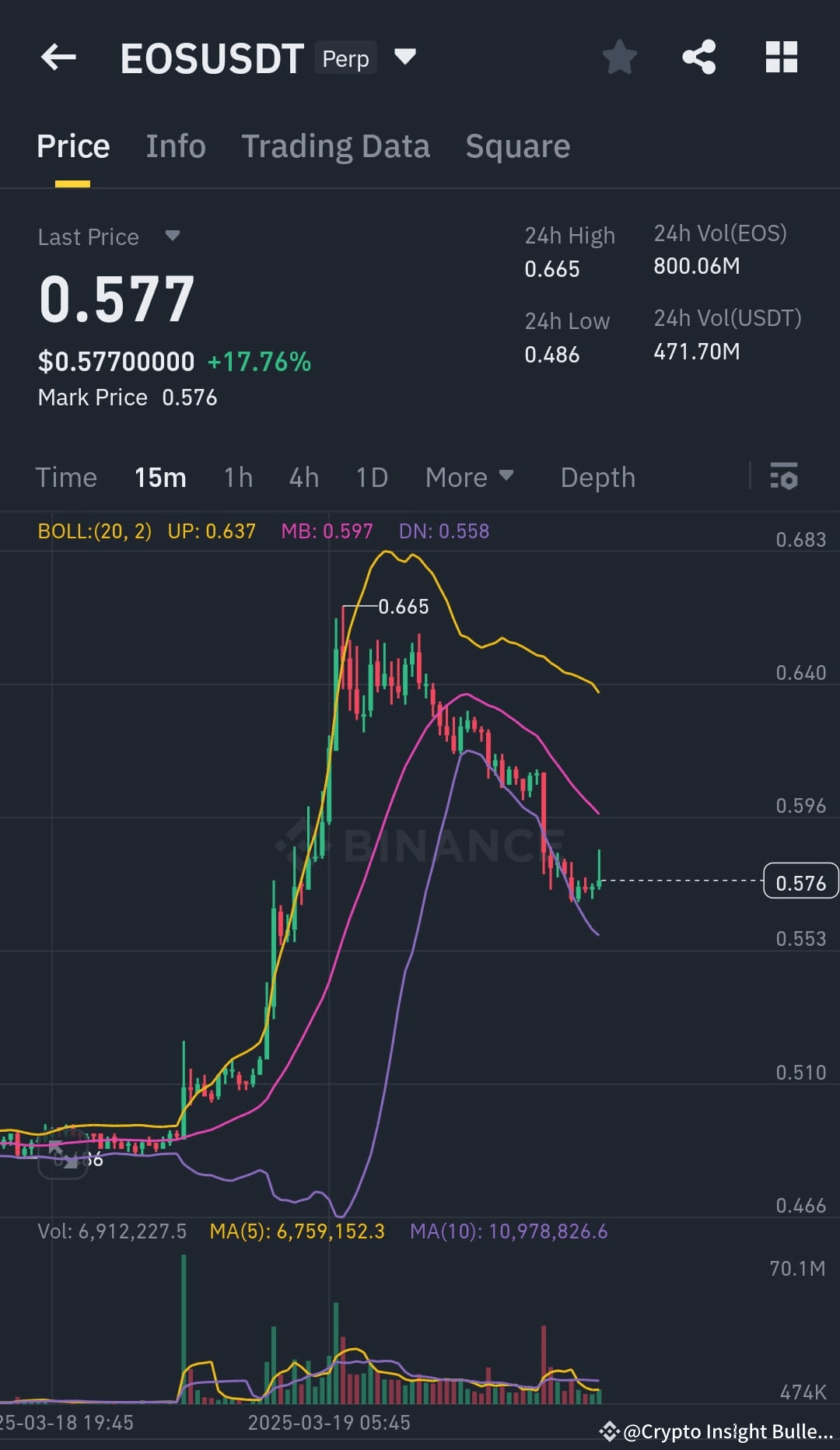Viewport: 840px width, 1450px height.
Task: Open the share icon for EOSUSDT
Action: tap(699, 57)
